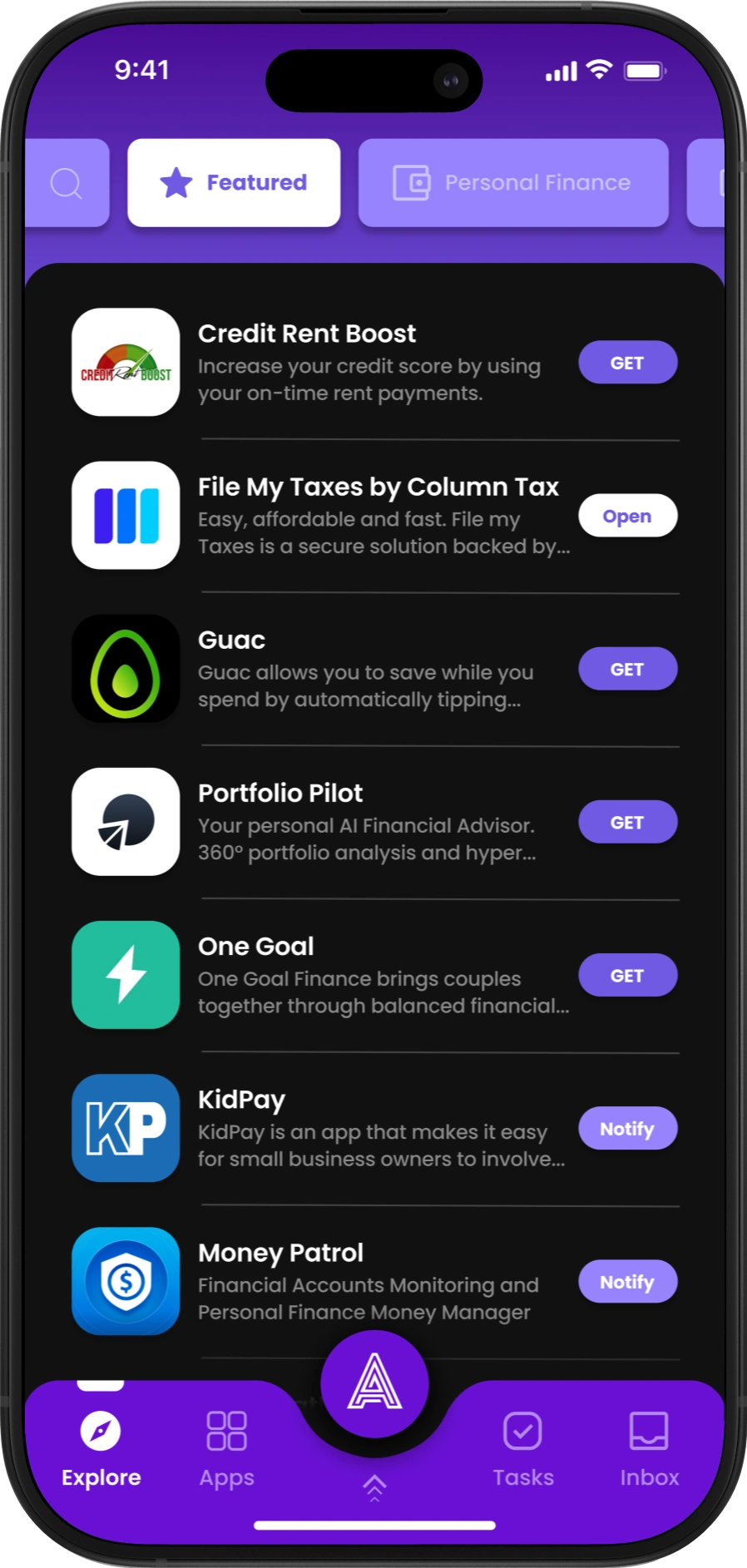747x1568 pixels.
Task: View Credit Rent Boost details
Action: point(320,363)
